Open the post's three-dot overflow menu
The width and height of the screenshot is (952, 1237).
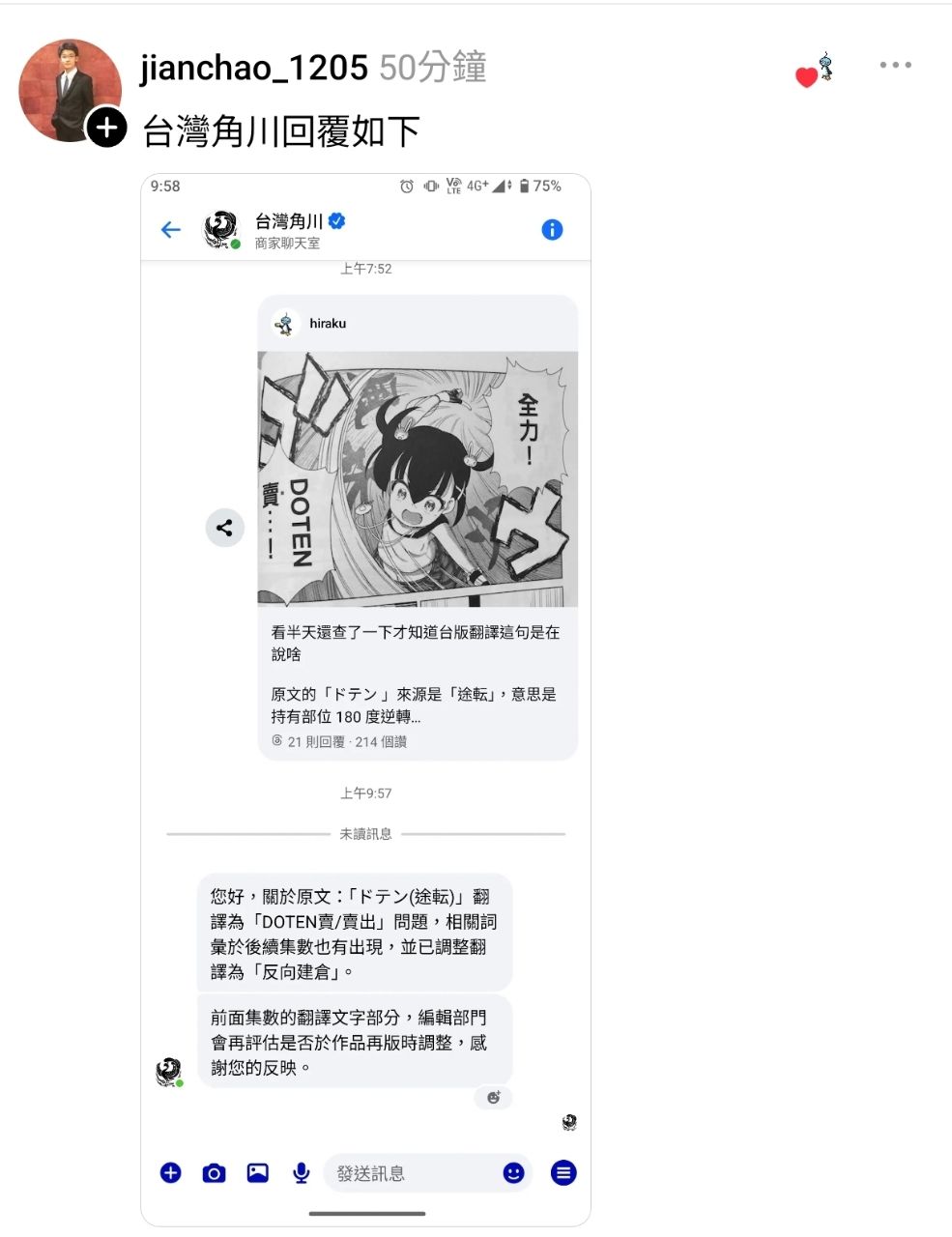[x=895, y=65]
